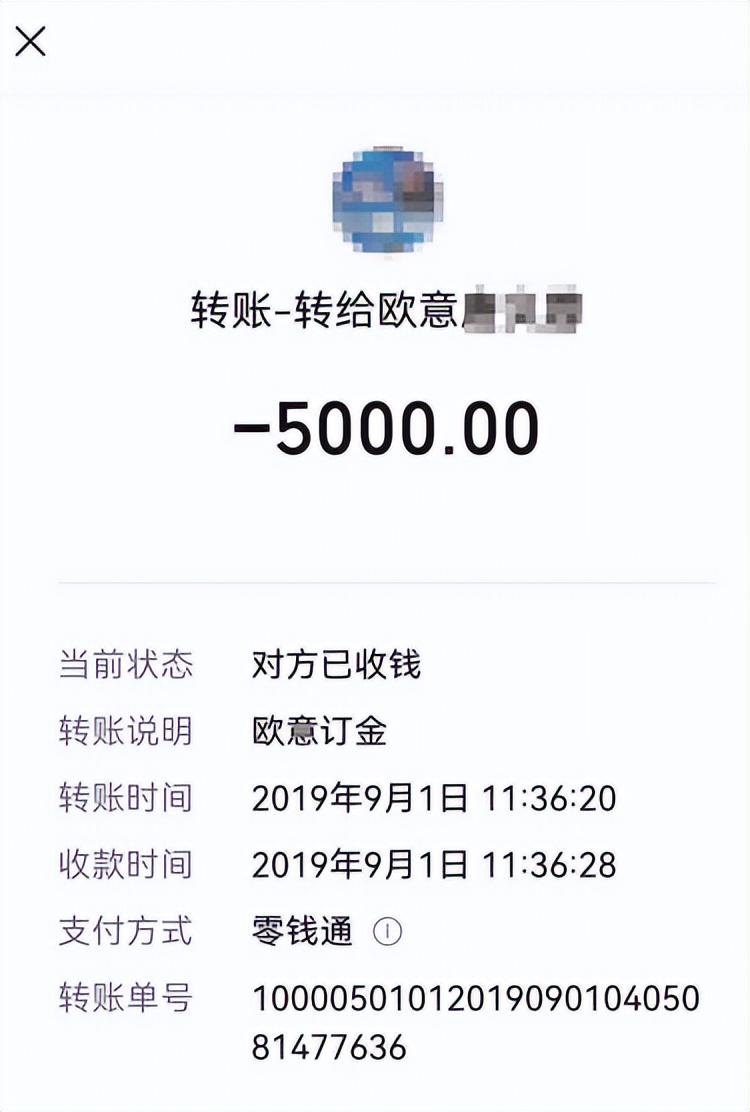Tap the transfer time 2019年9月1日 11:36:20
Viewport: 750px width, 1112px height.
437,799
